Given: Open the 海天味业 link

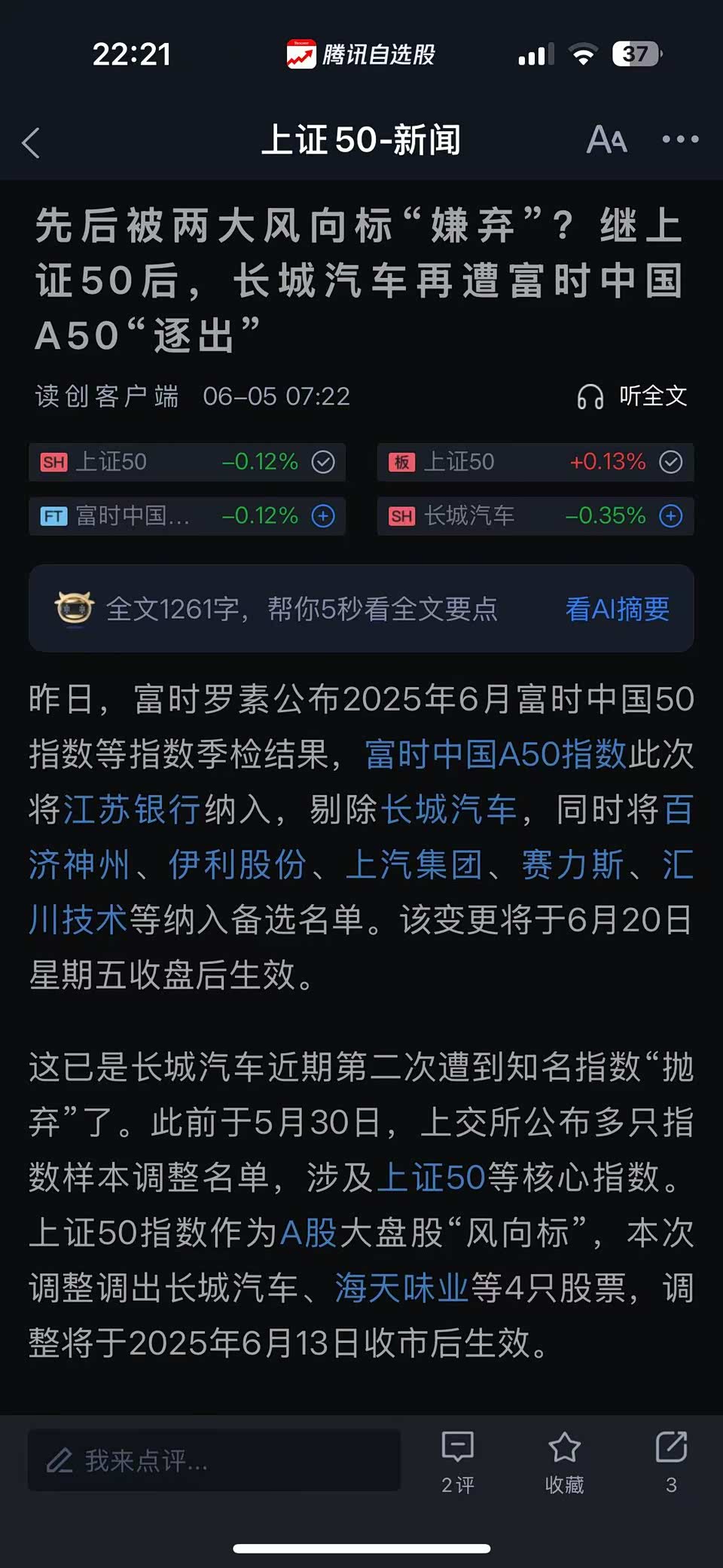Looking at the screenshot, I should 401,1288.
